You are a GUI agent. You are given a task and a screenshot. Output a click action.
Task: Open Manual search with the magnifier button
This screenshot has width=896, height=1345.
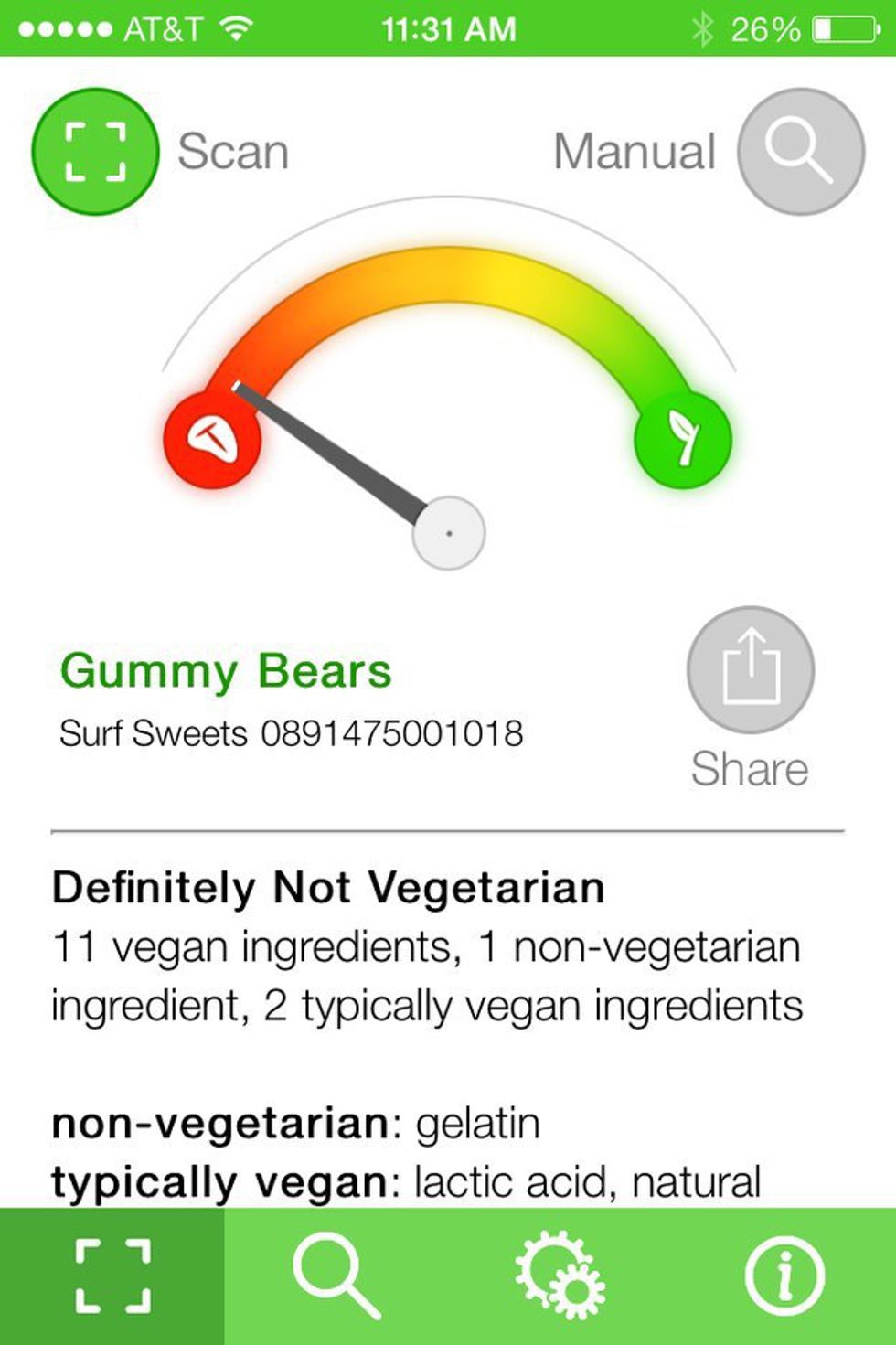click(x=800, y=152)
